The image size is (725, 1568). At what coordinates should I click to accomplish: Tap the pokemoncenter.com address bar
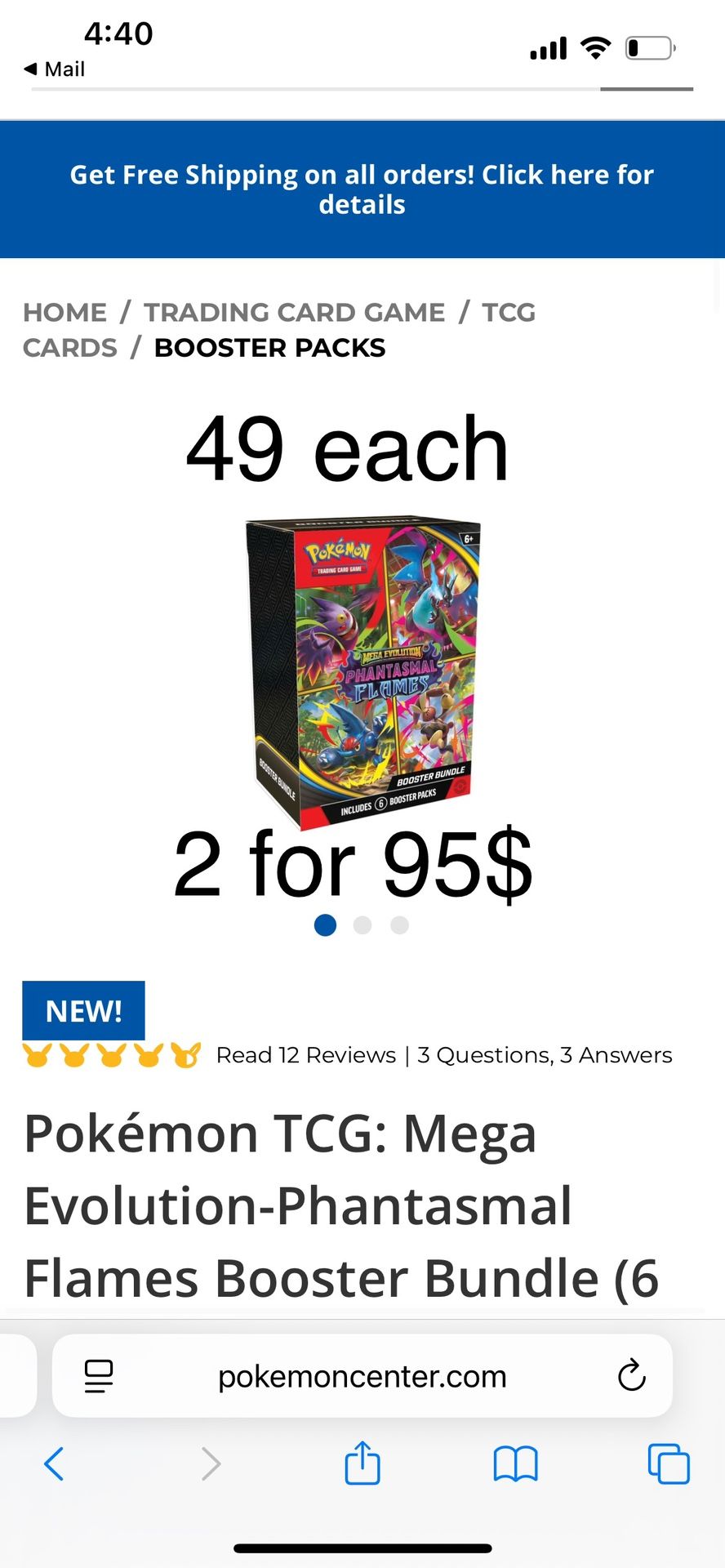point(362,1376)
